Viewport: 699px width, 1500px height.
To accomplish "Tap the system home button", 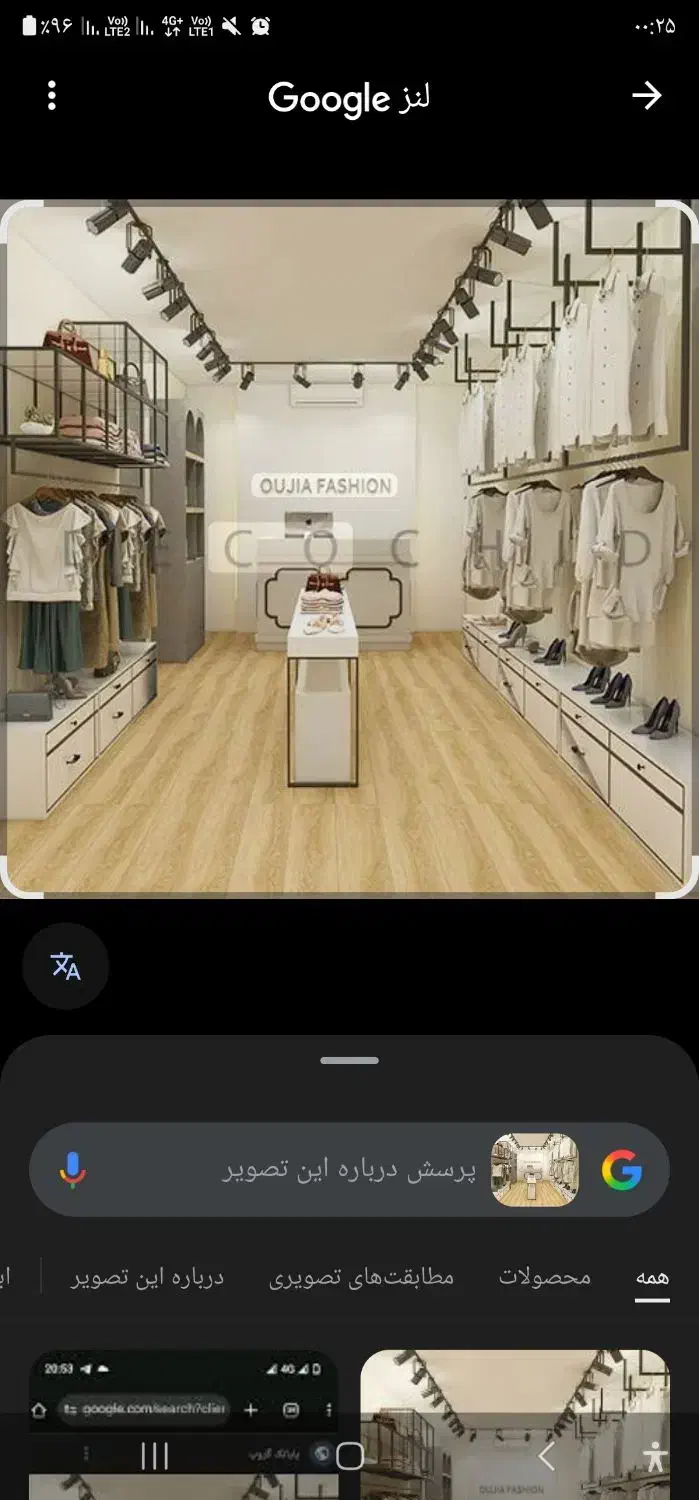I will [350, 1456].
